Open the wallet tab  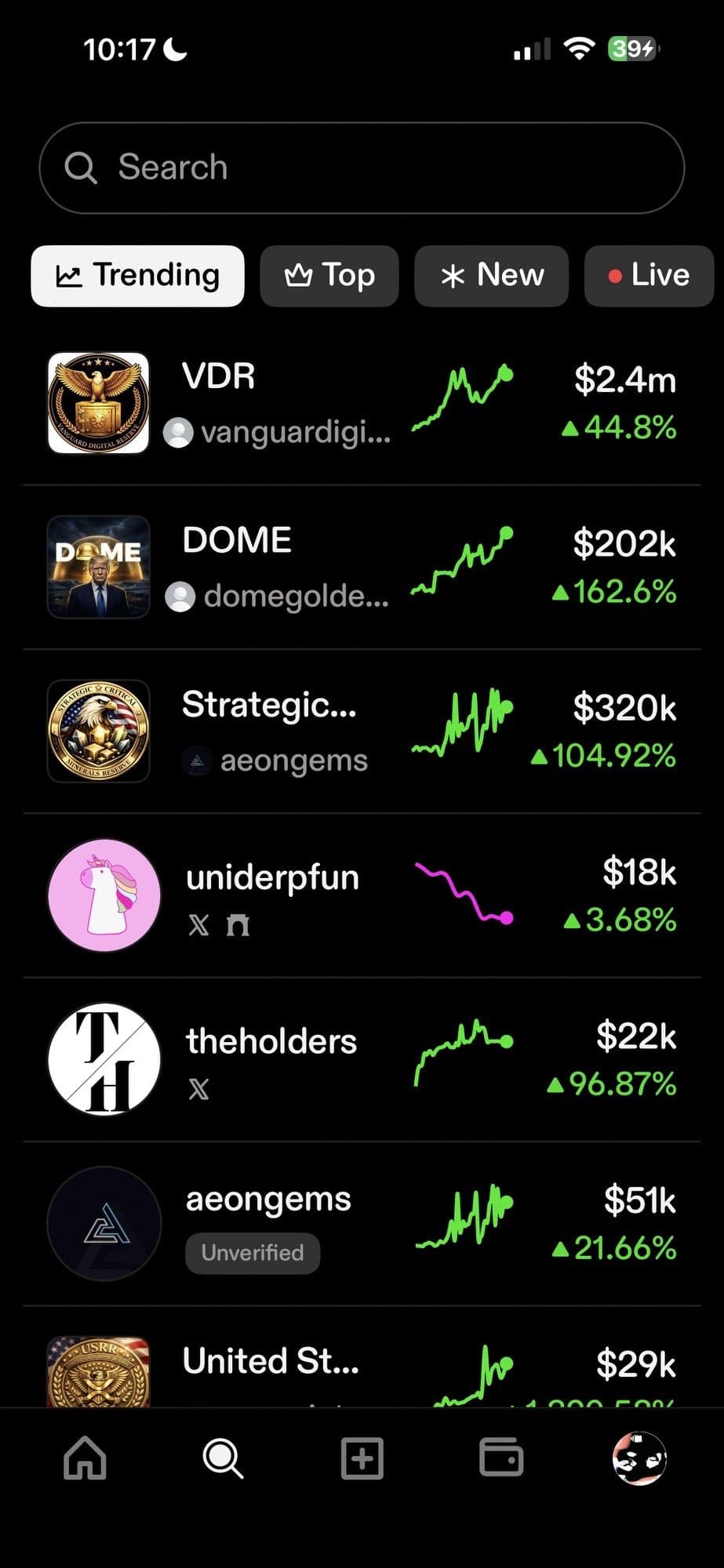pyautogui.click(x=501, y=1458)
